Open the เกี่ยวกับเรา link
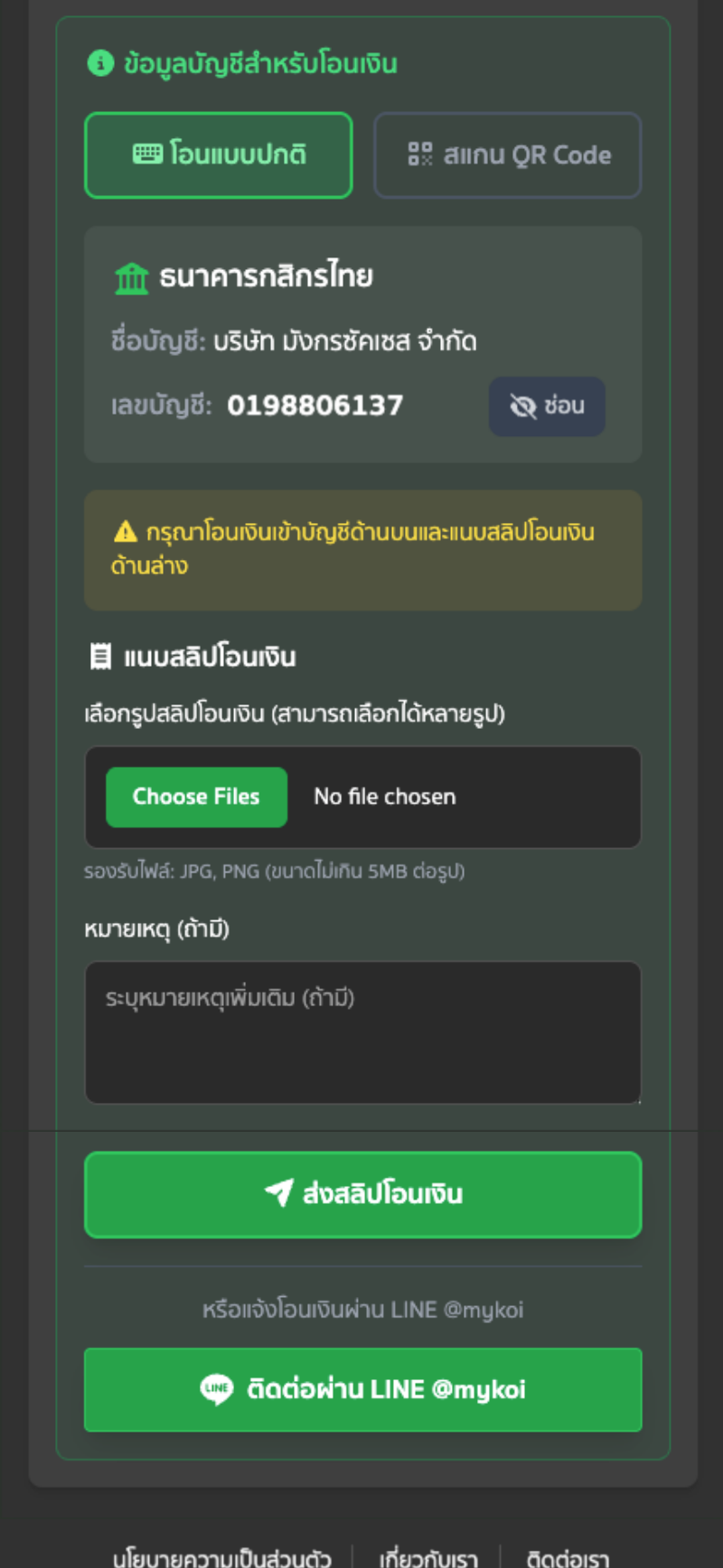 pos(427,1557)
